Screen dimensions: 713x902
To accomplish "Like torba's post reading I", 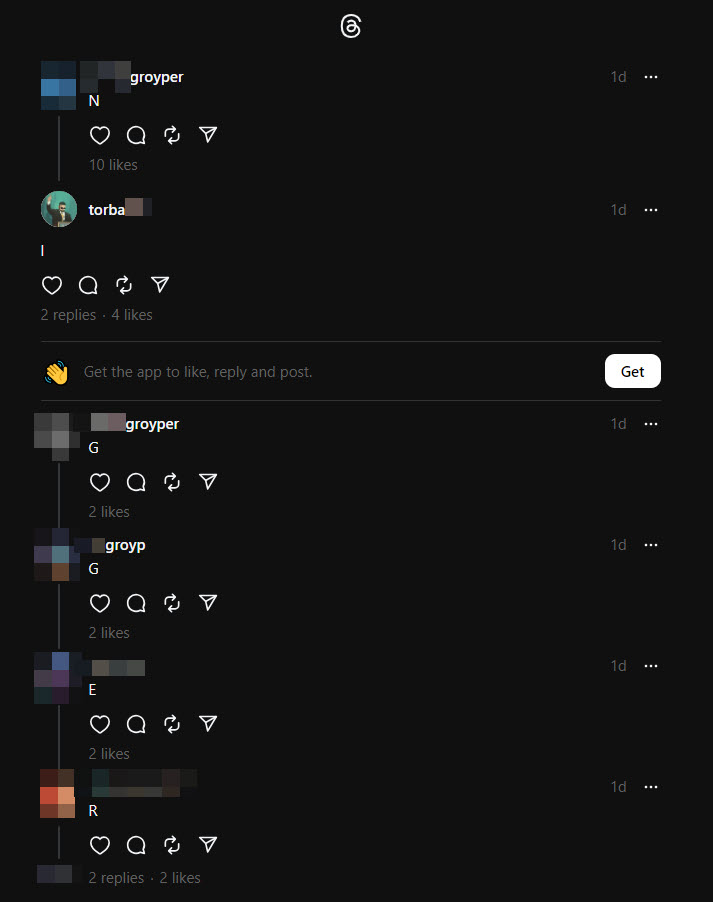I will [52, 285].
